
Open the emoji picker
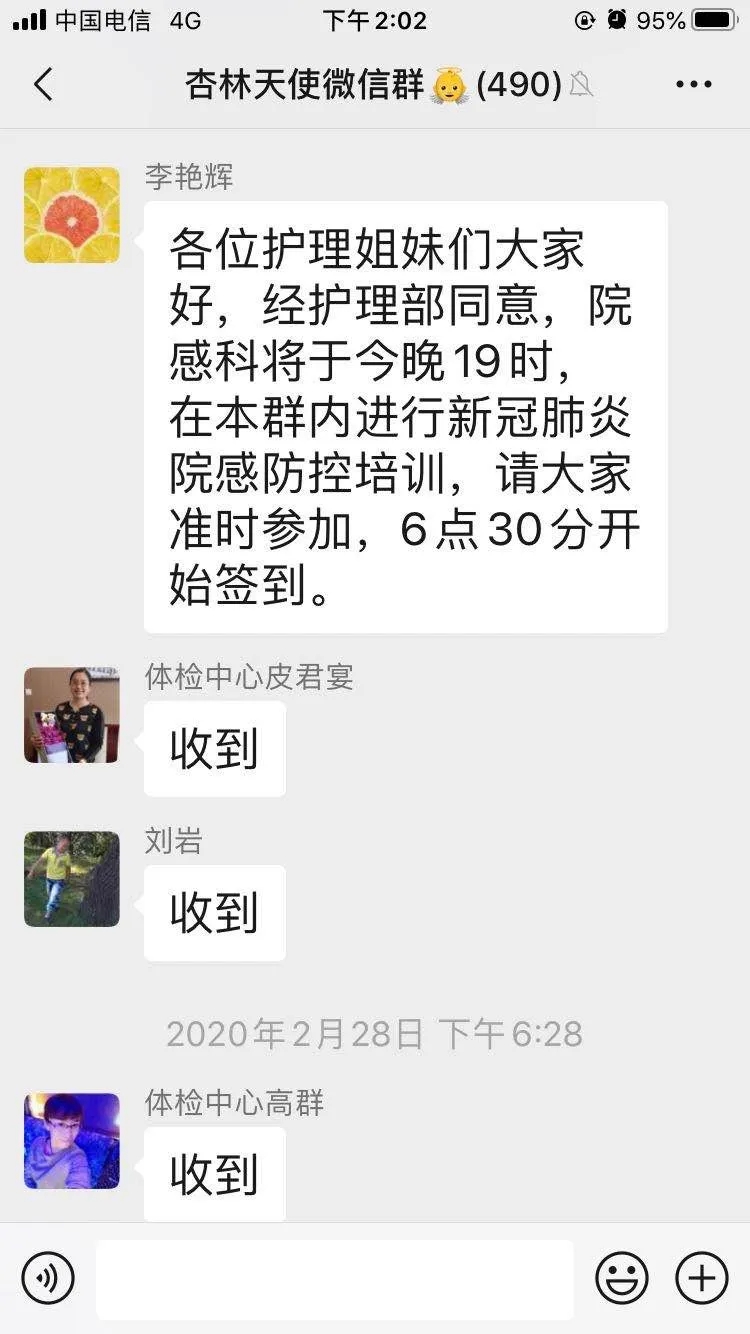point(622,1278)
